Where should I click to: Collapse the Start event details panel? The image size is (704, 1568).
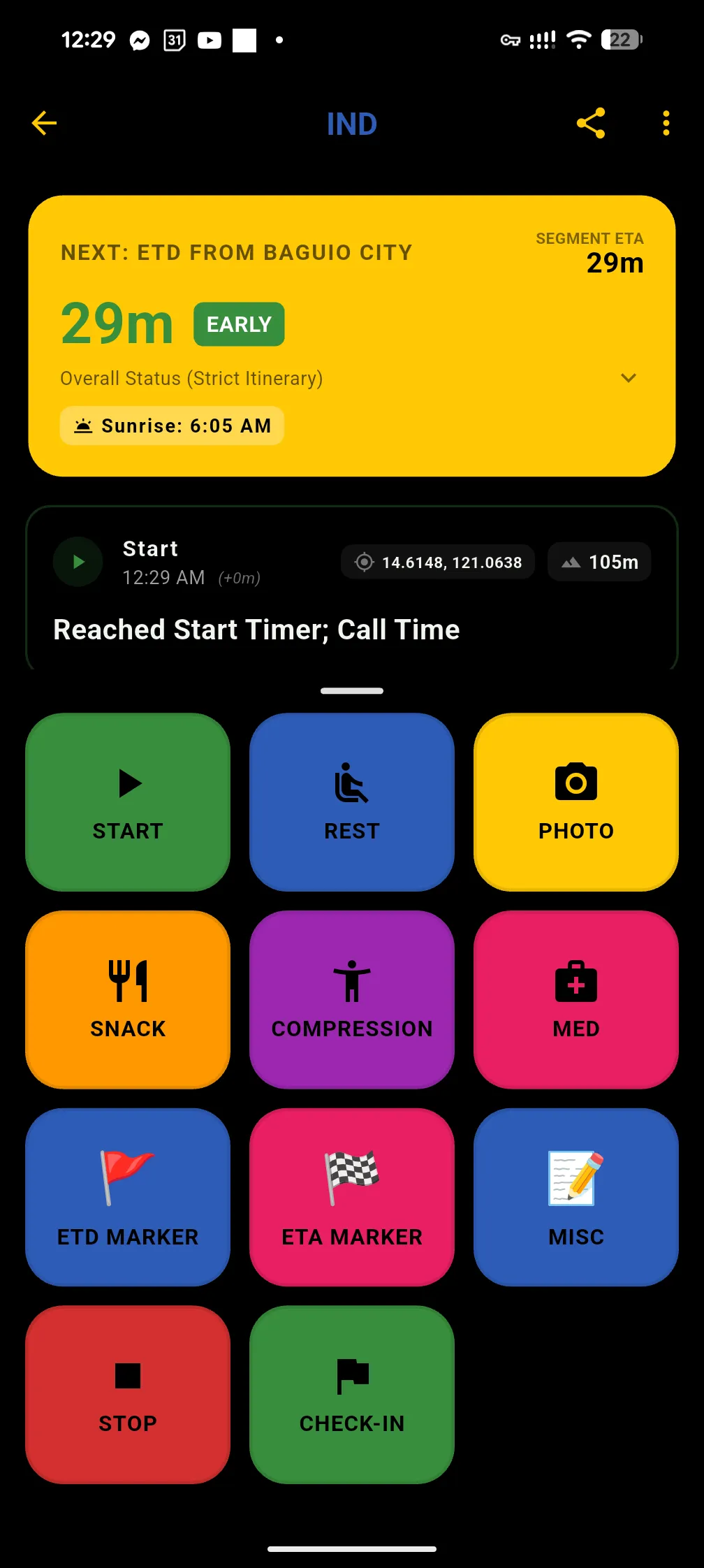351,690
